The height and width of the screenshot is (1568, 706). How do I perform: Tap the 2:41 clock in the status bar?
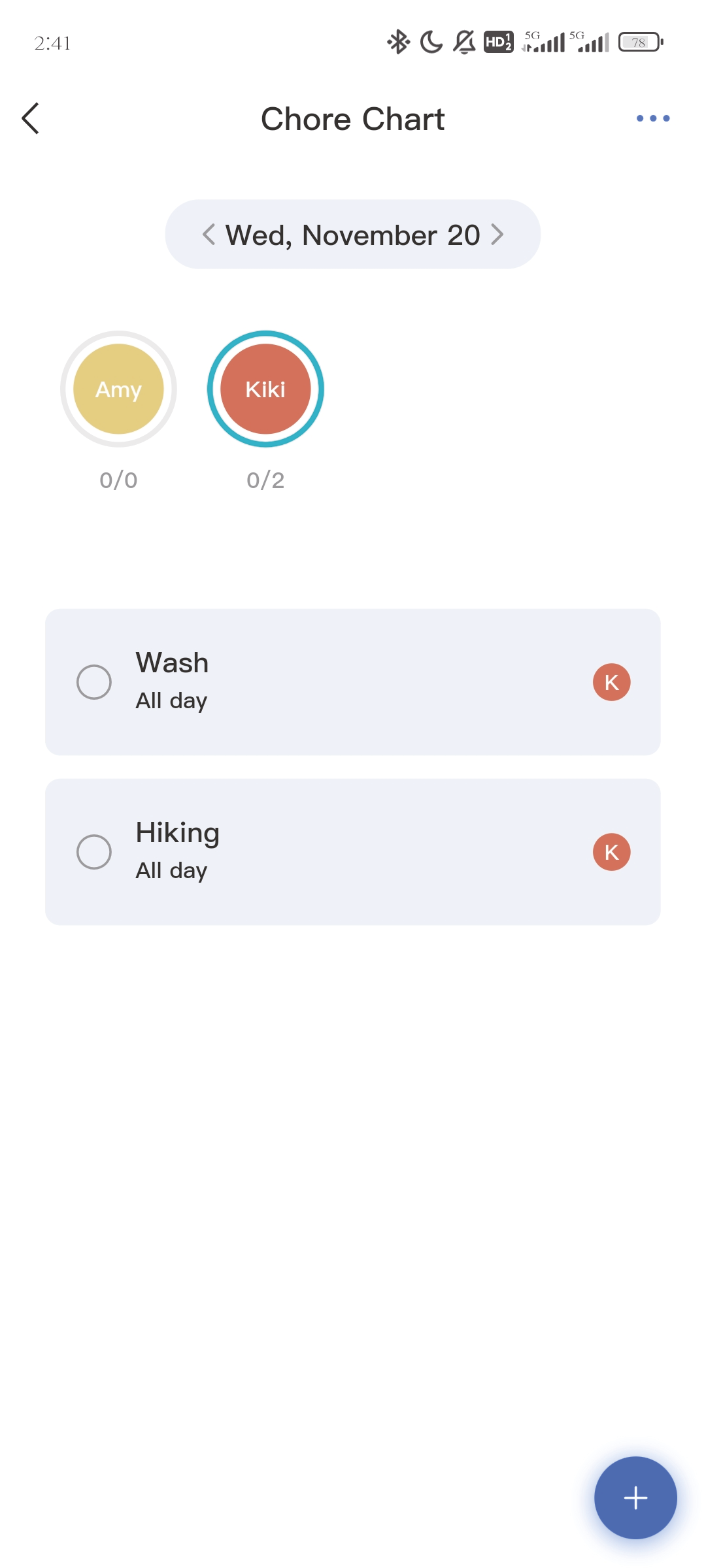pyautogui.click(x=54, y=43)
